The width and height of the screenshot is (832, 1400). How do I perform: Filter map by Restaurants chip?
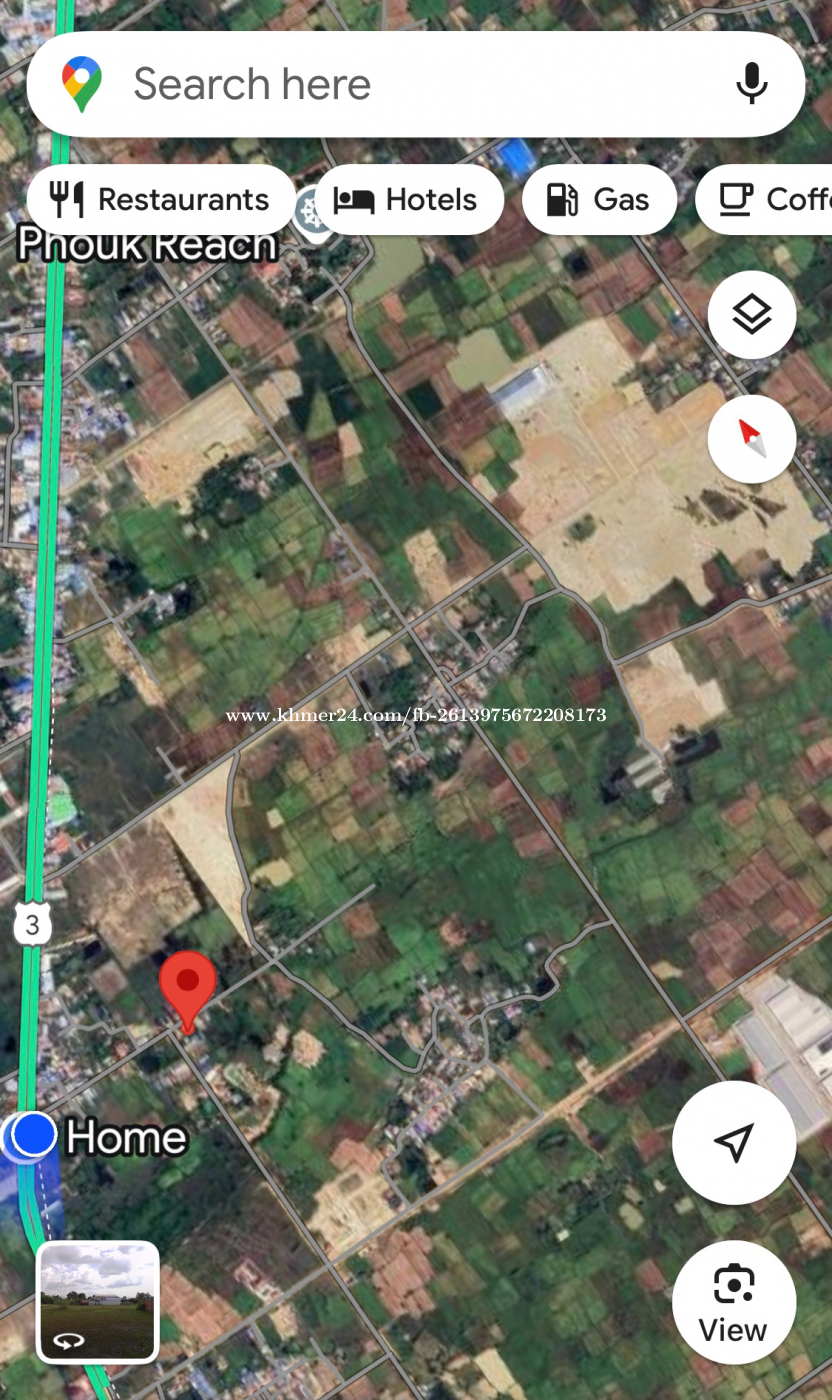tap(162, 200)
